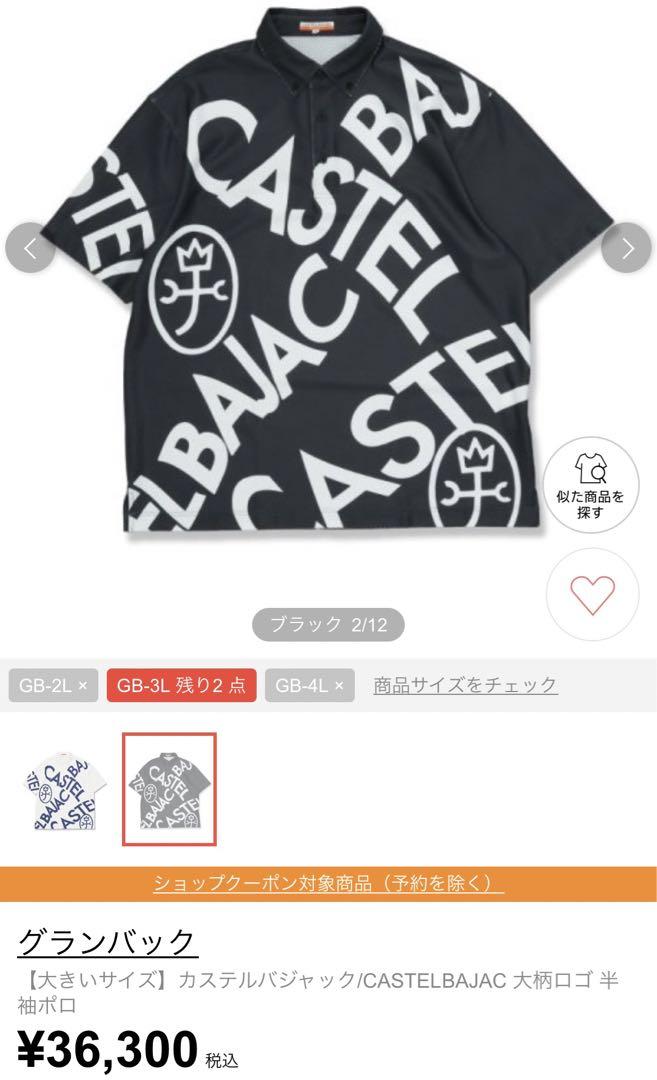Tap 似た商品を探す to find similar items
The image size is (657, 1080).
click(591, 485)
